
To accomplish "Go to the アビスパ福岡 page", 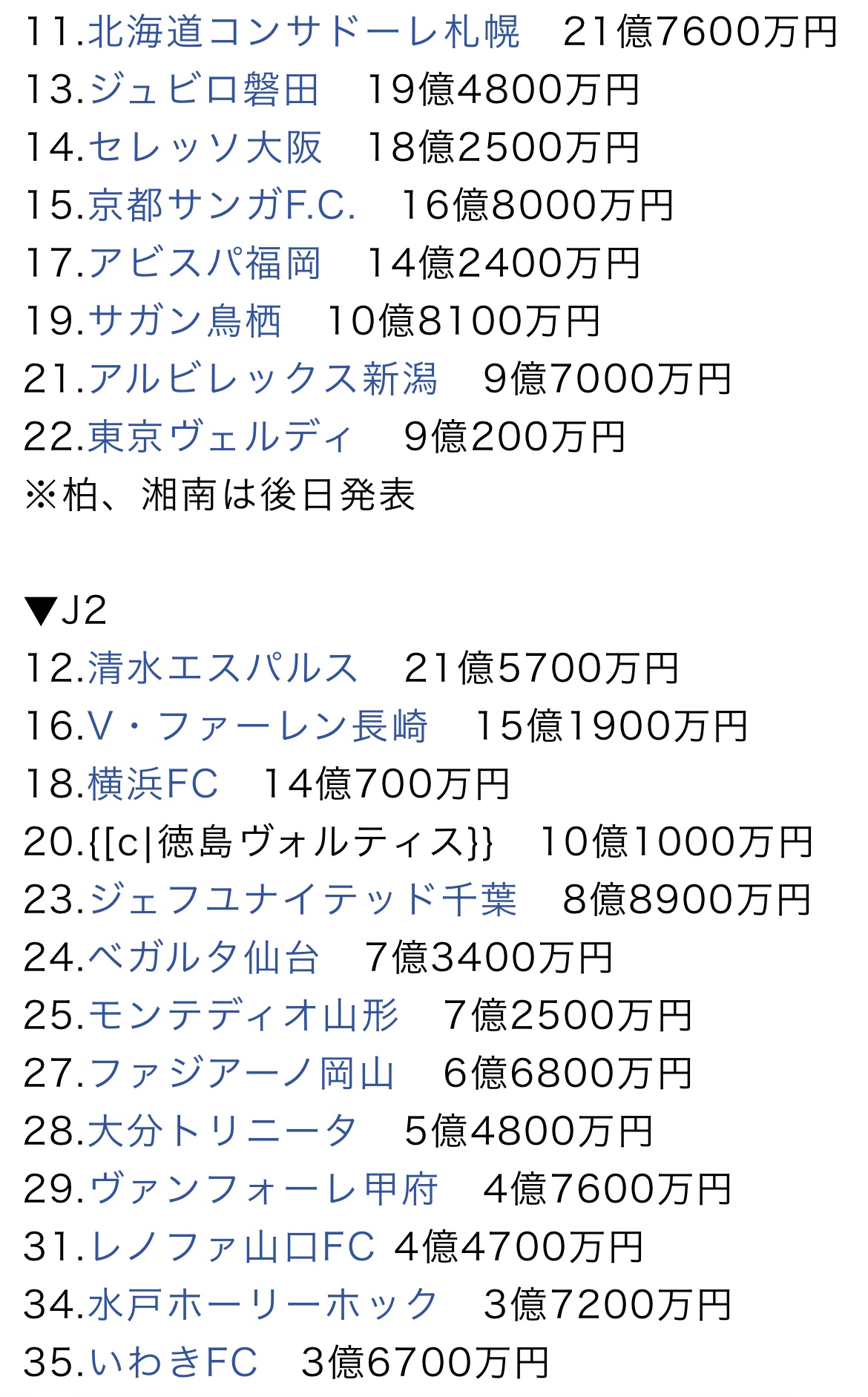I will coord(205,263).
